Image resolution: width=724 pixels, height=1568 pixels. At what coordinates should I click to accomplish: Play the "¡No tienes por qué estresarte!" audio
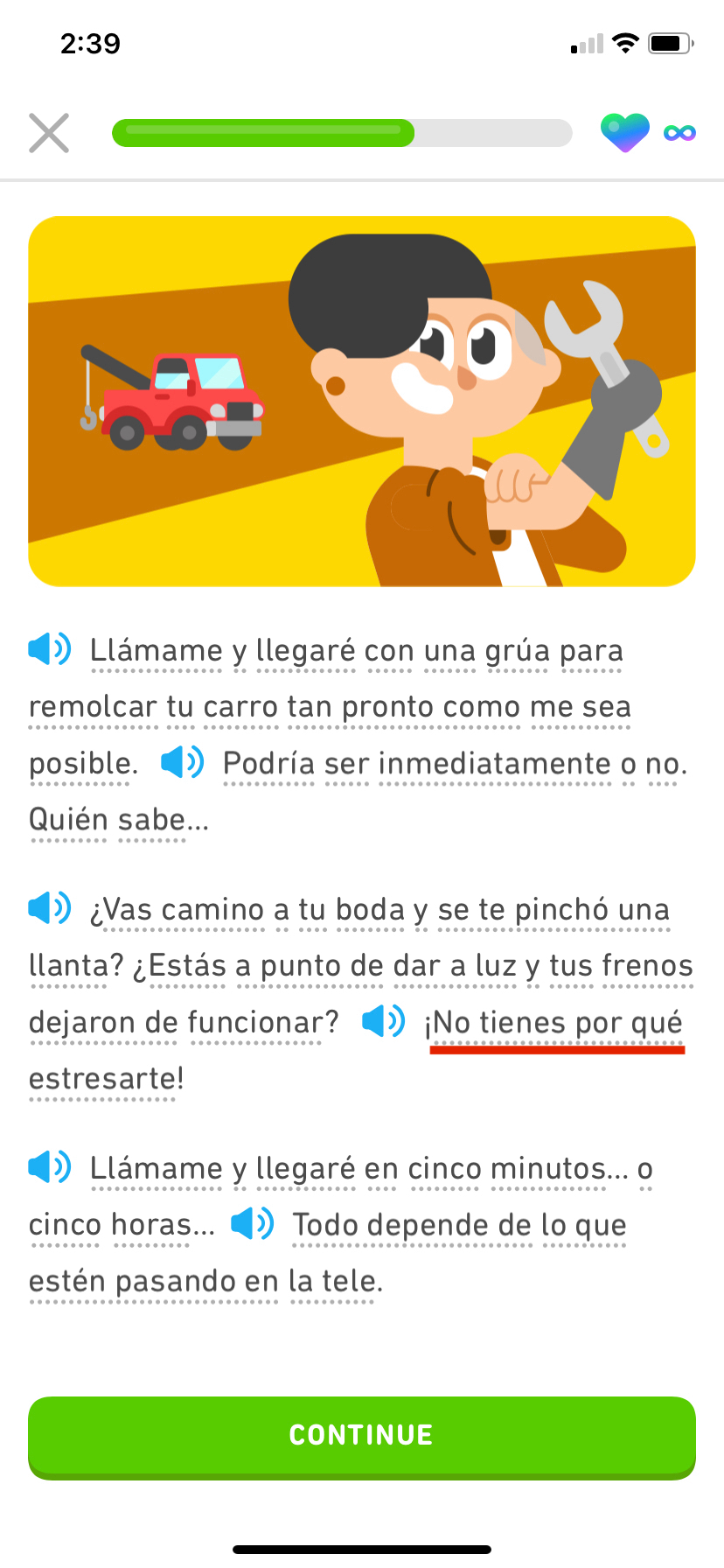click(382, 1020)
